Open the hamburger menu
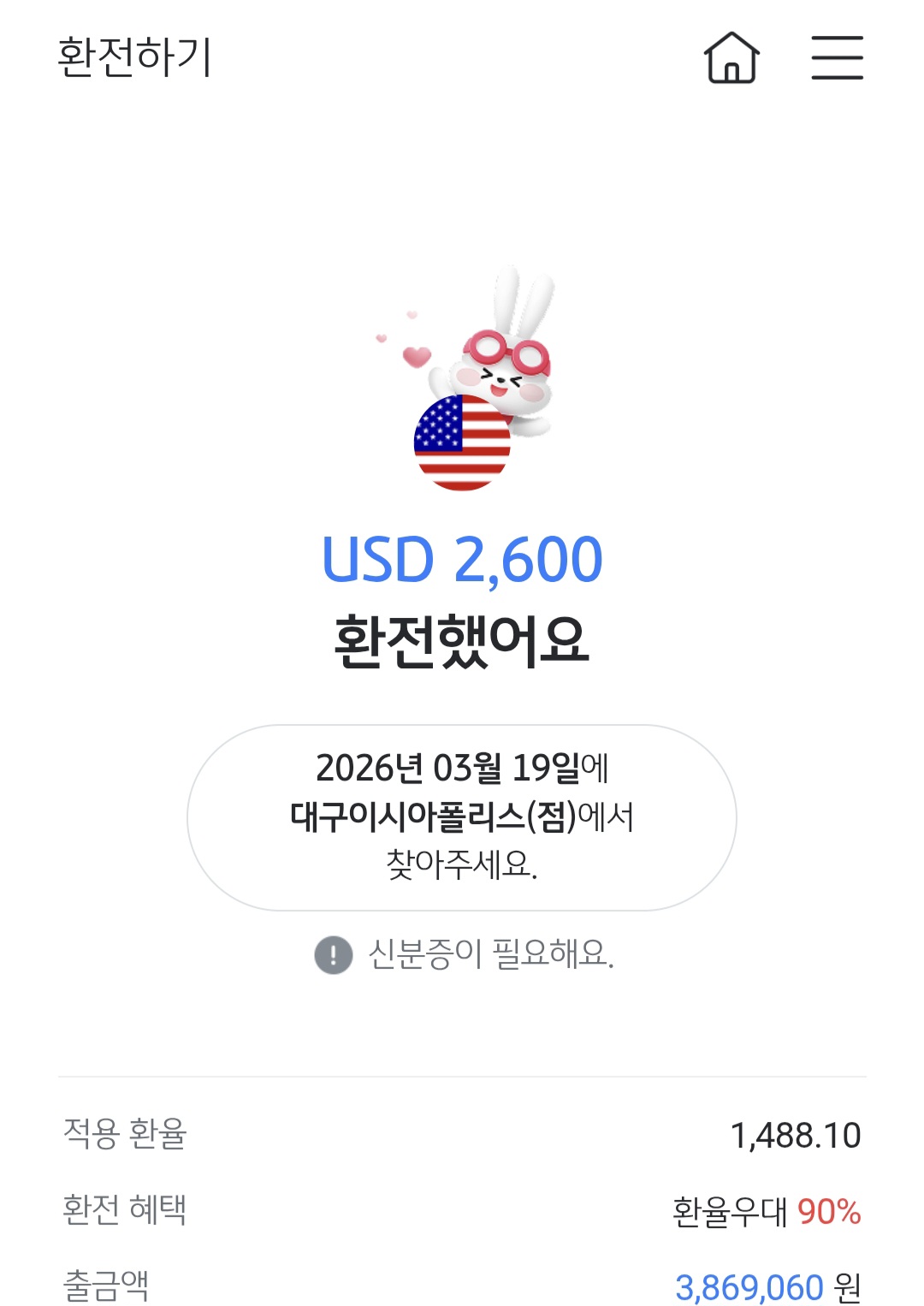Viewport: 924px width, 1306px height. click(837, 58)
